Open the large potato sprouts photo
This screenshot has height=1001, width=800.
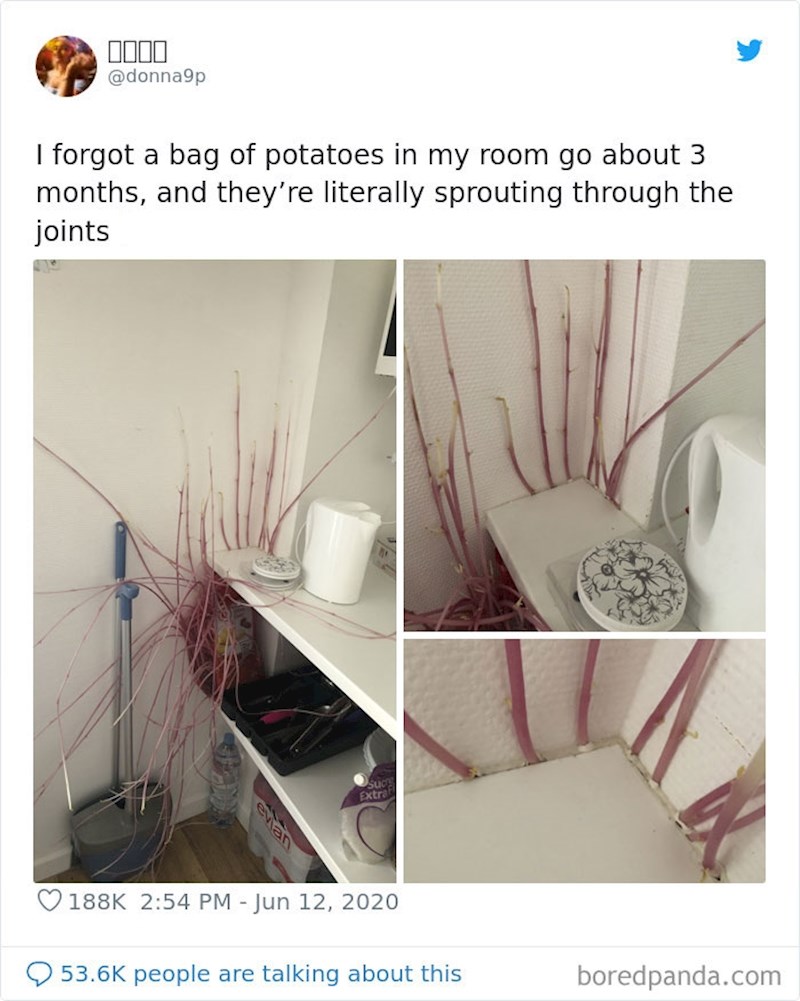point(215,570)
